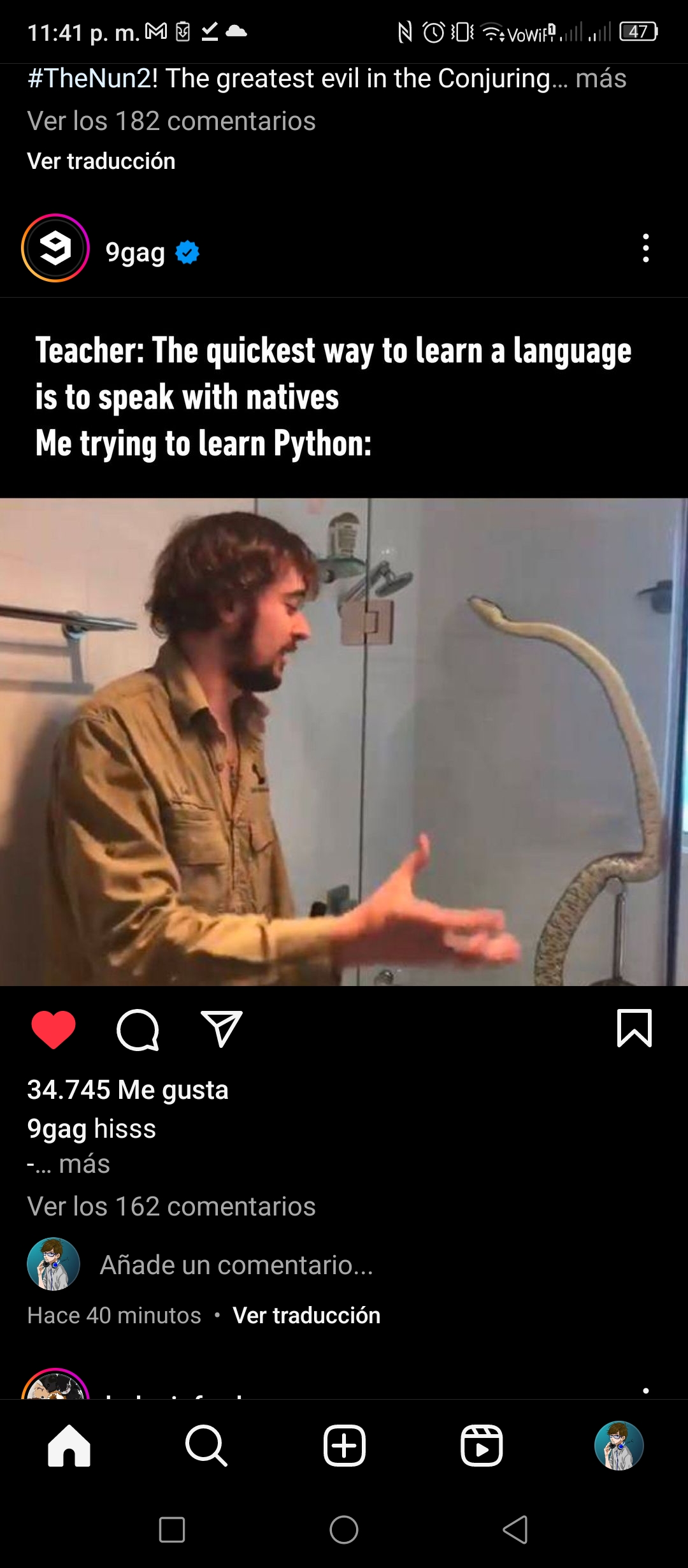Expand the 9gag hisss caption with más
Screen dimensions: 688x1568
click(x=84, y=1164)
